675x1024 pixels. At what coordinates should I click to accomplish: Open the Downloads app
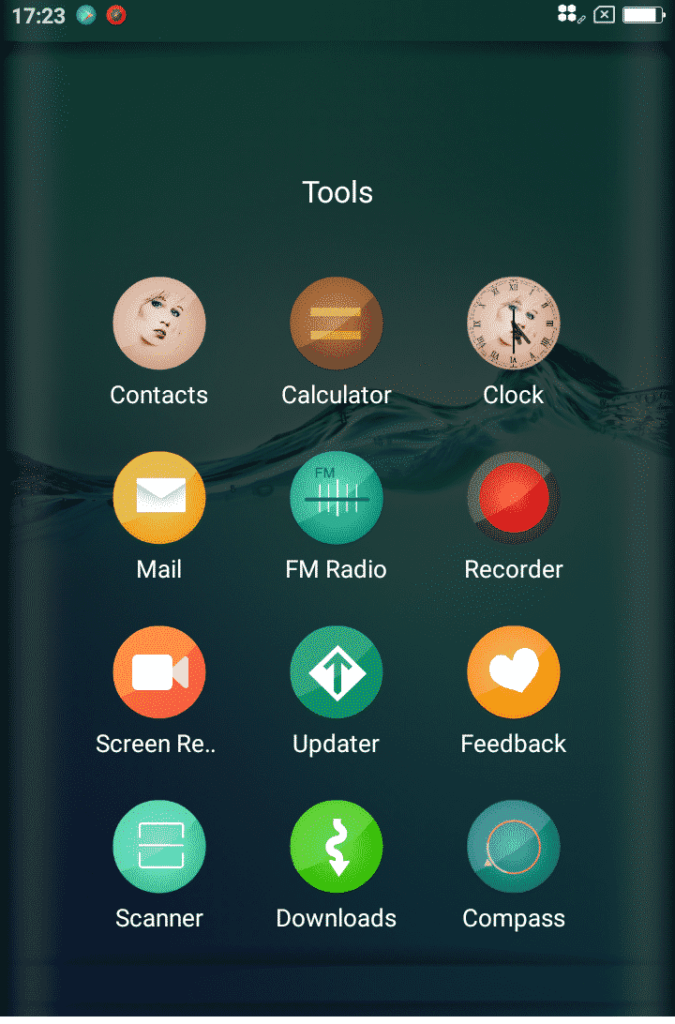click(x=336, y=846)
